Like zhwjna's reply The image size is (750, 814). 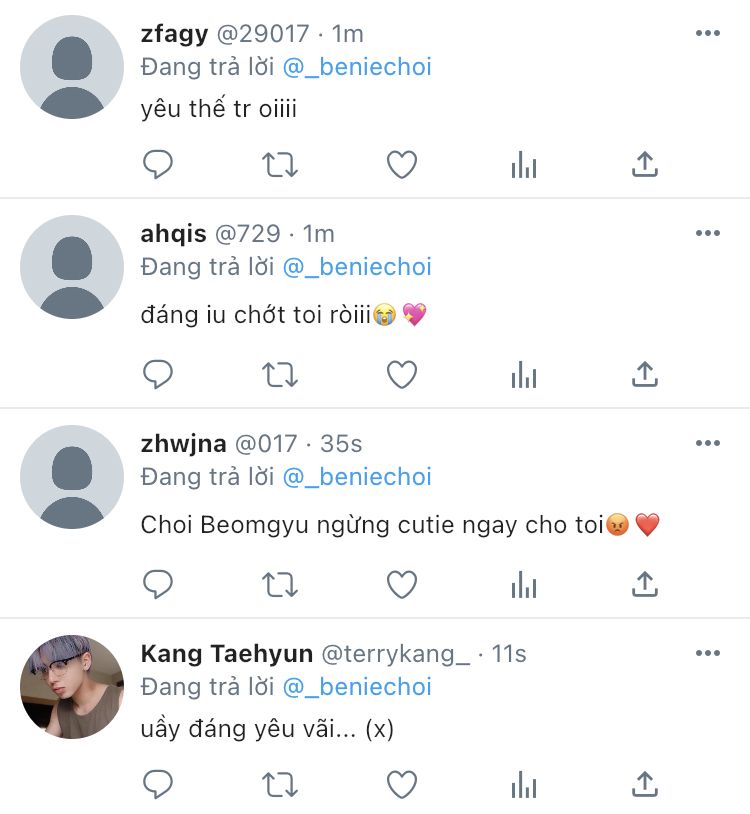point(402,583)
